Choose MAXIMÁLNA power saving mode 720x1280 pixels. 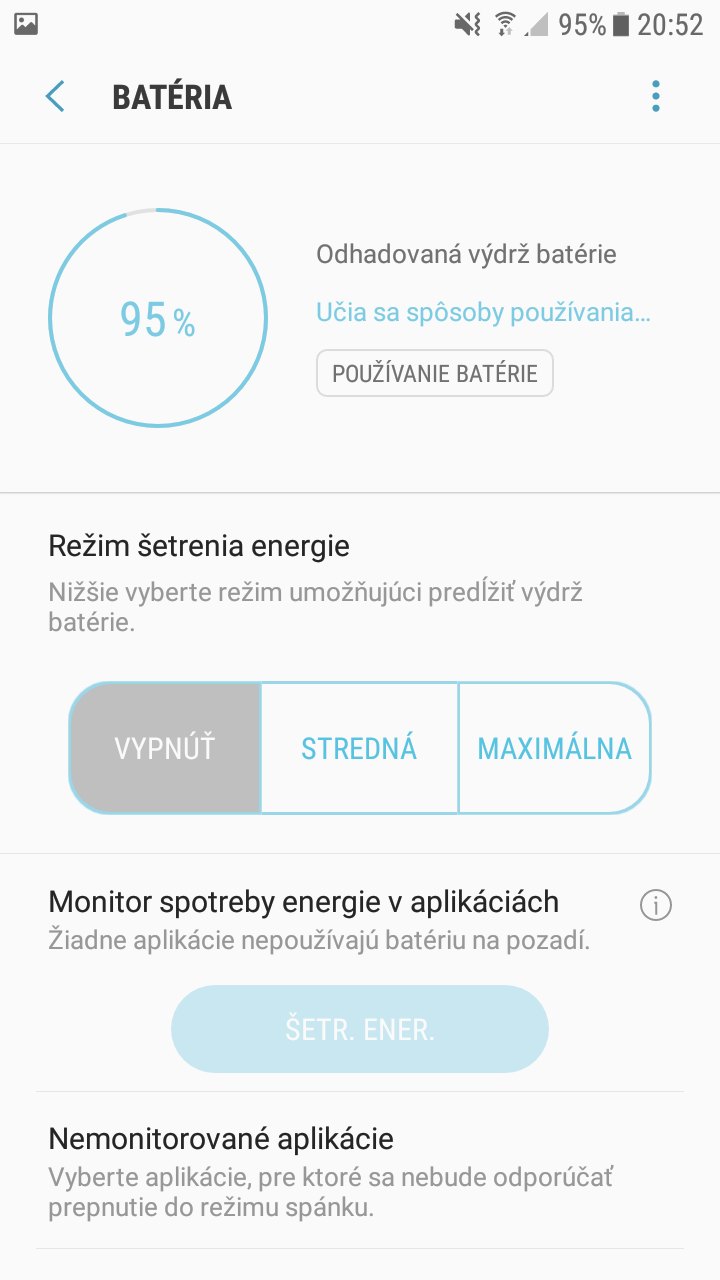click(555, 748)
